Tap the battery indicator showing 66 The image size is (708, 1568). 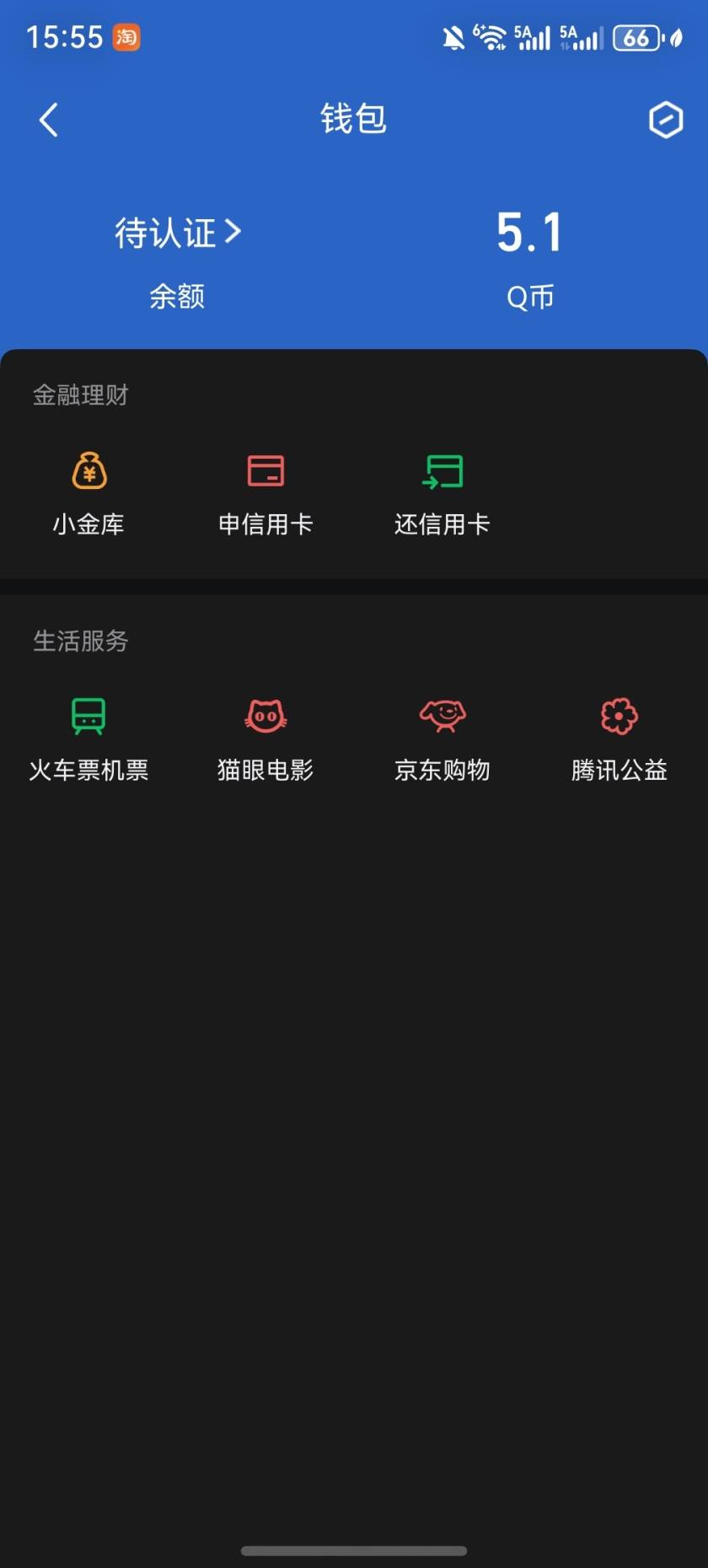[x=638, y=37]
